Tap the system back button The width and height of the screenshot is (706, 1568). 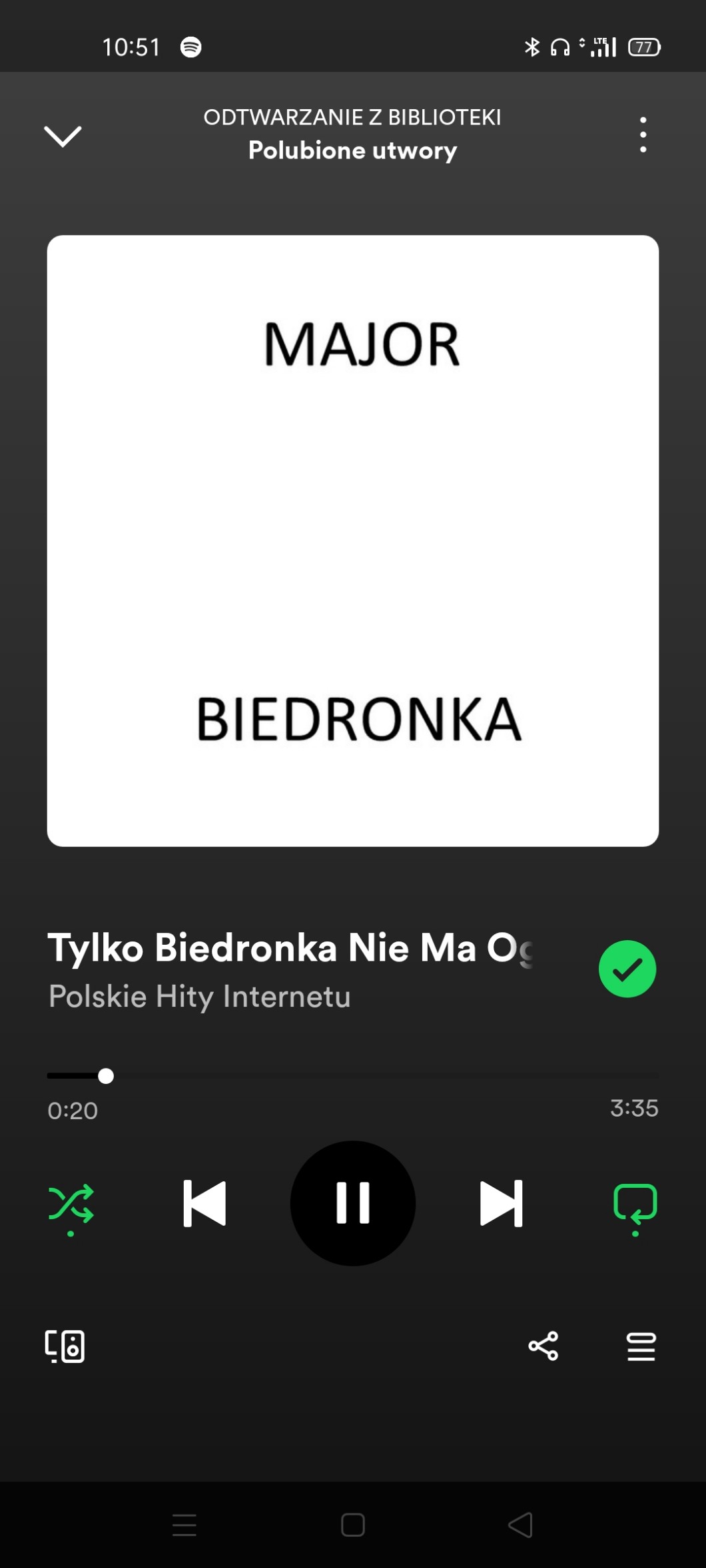(520, 1525)
